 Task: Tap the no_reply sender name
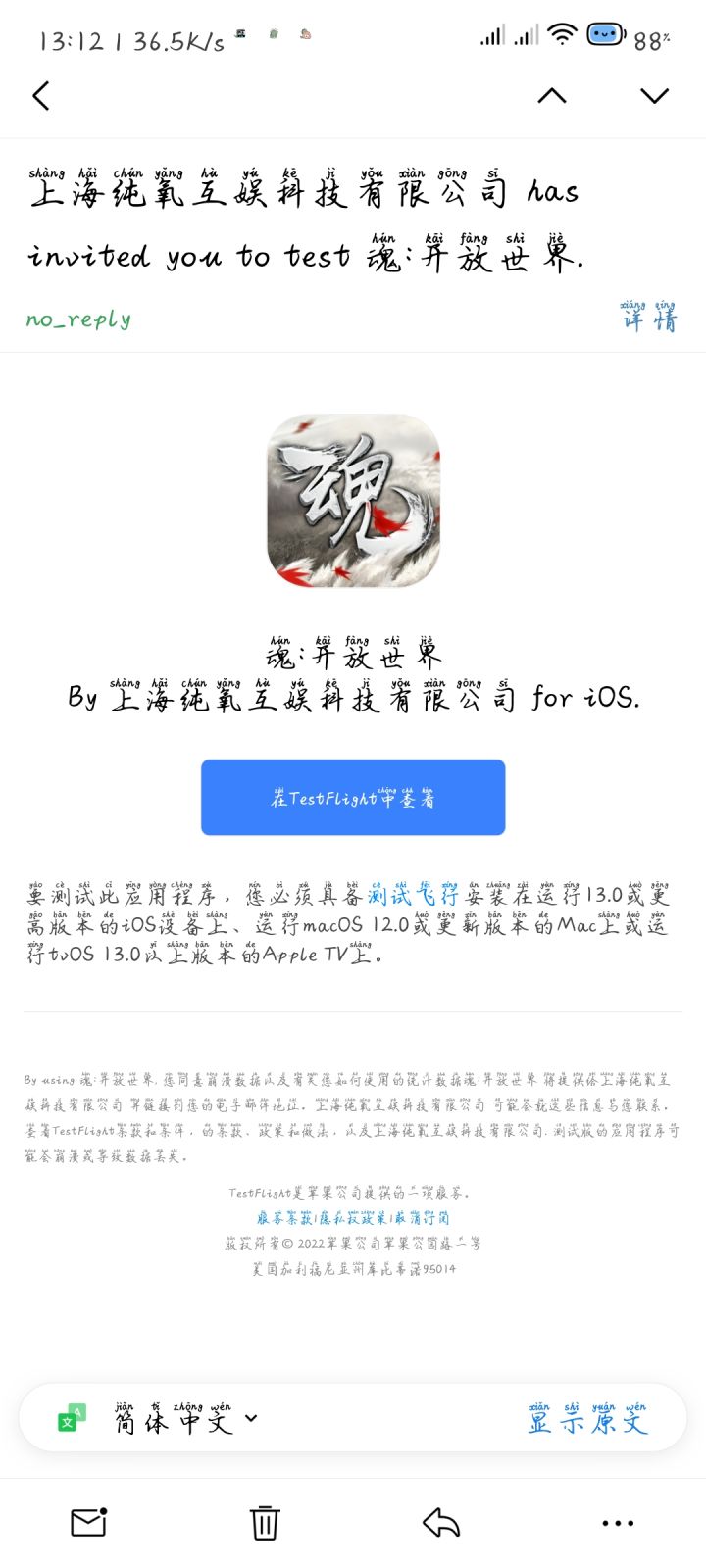(78, 320)
